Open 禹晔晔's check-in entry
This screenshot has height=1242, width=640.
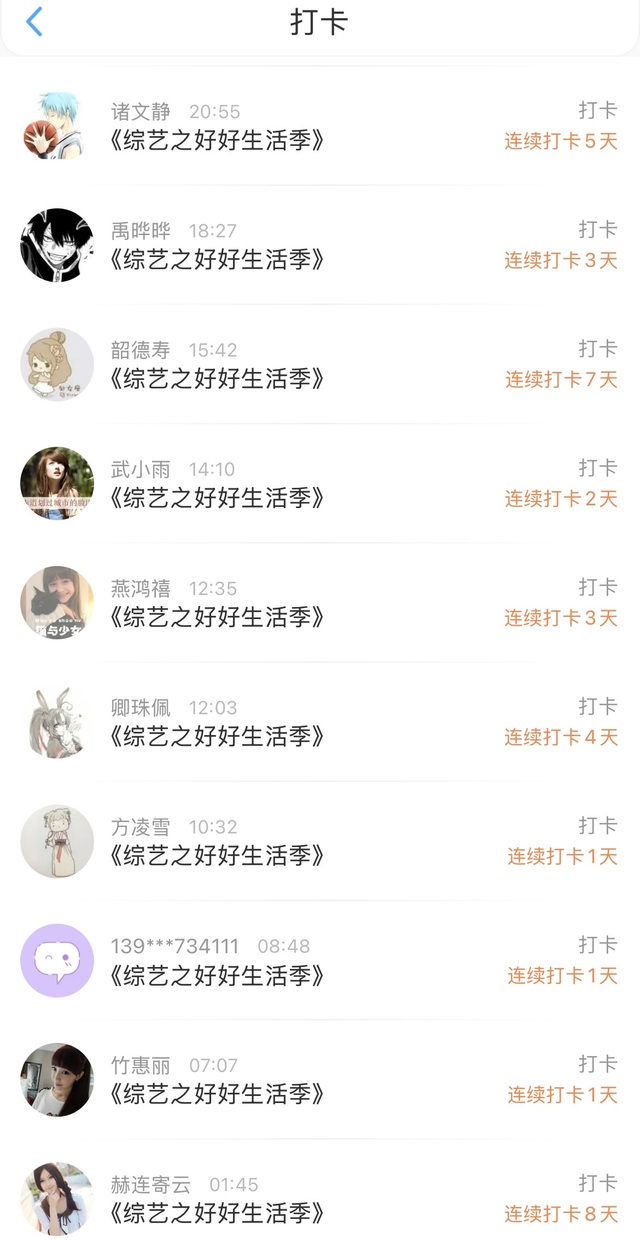coord(318,245)
